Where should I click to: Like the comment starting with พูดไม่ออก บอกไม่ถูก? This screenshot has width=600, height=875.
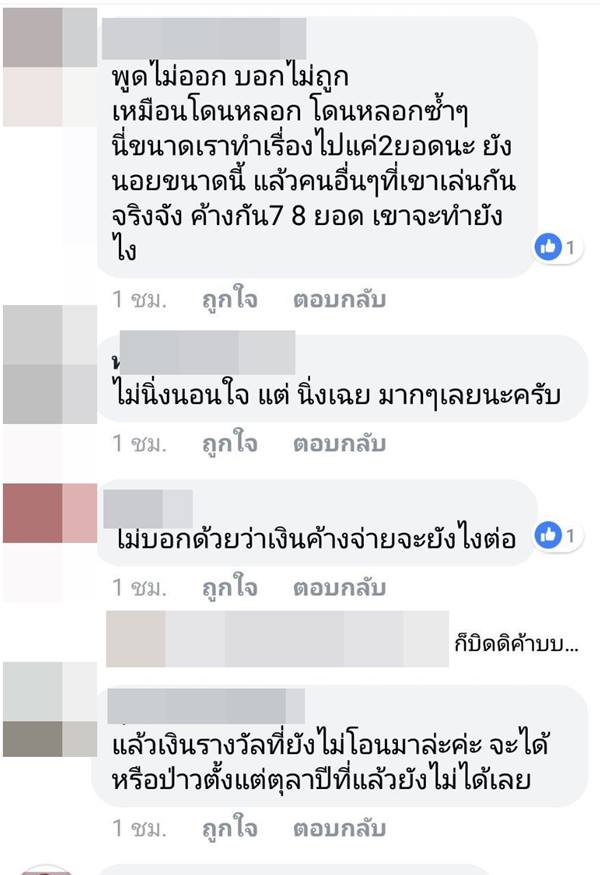click(229, 299)
